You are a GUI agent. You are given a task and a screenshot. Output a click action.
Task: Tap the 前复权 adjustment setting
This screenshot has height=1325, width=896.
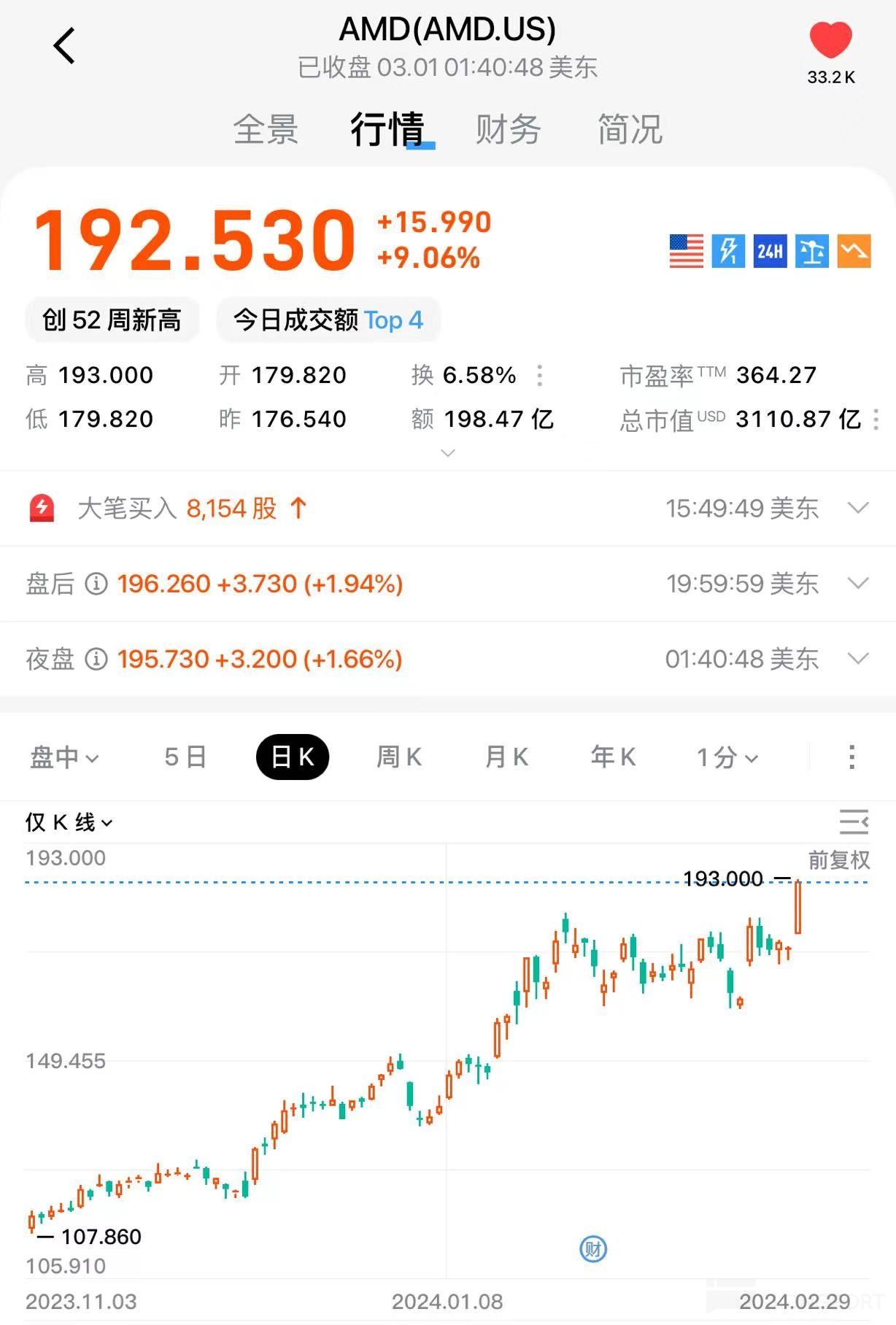(x=839, y=859)
